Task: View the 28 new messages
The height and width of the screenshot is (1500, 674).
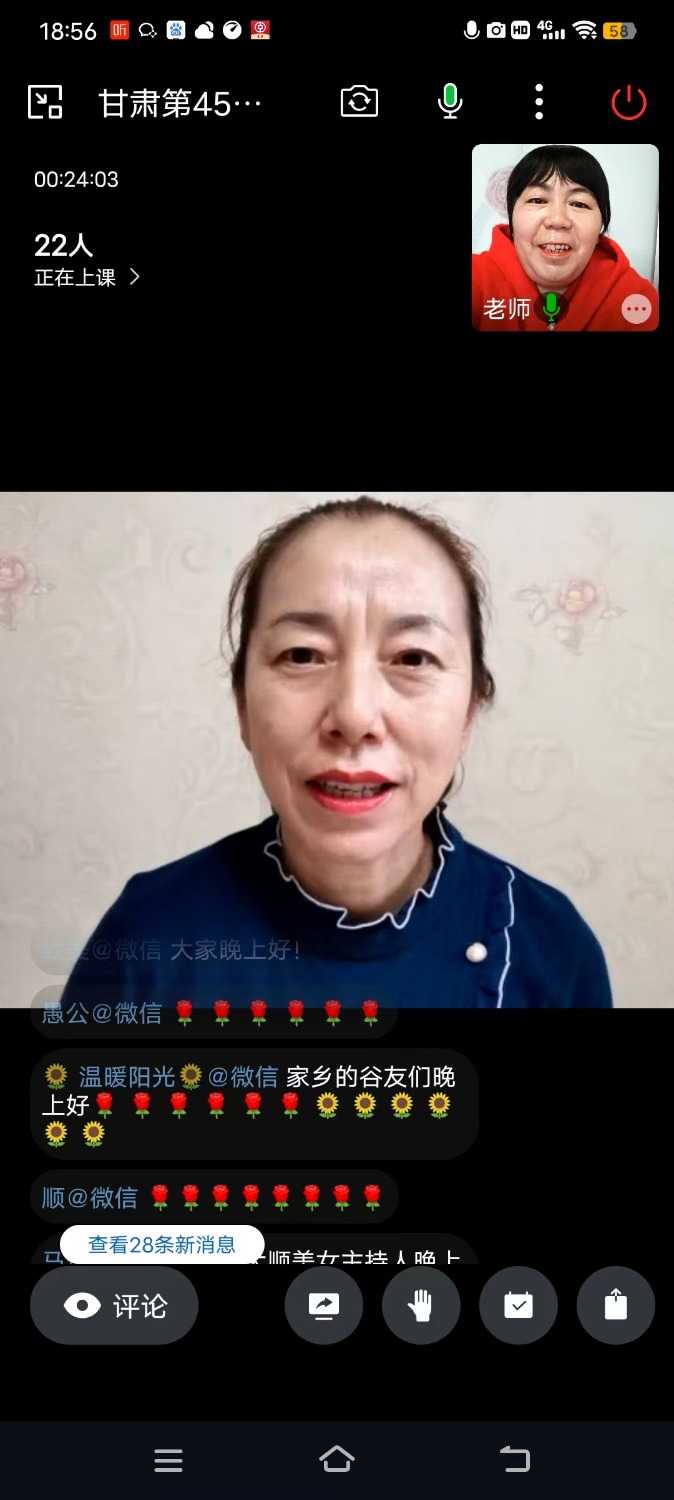Action: click(x=162, y=1244)
